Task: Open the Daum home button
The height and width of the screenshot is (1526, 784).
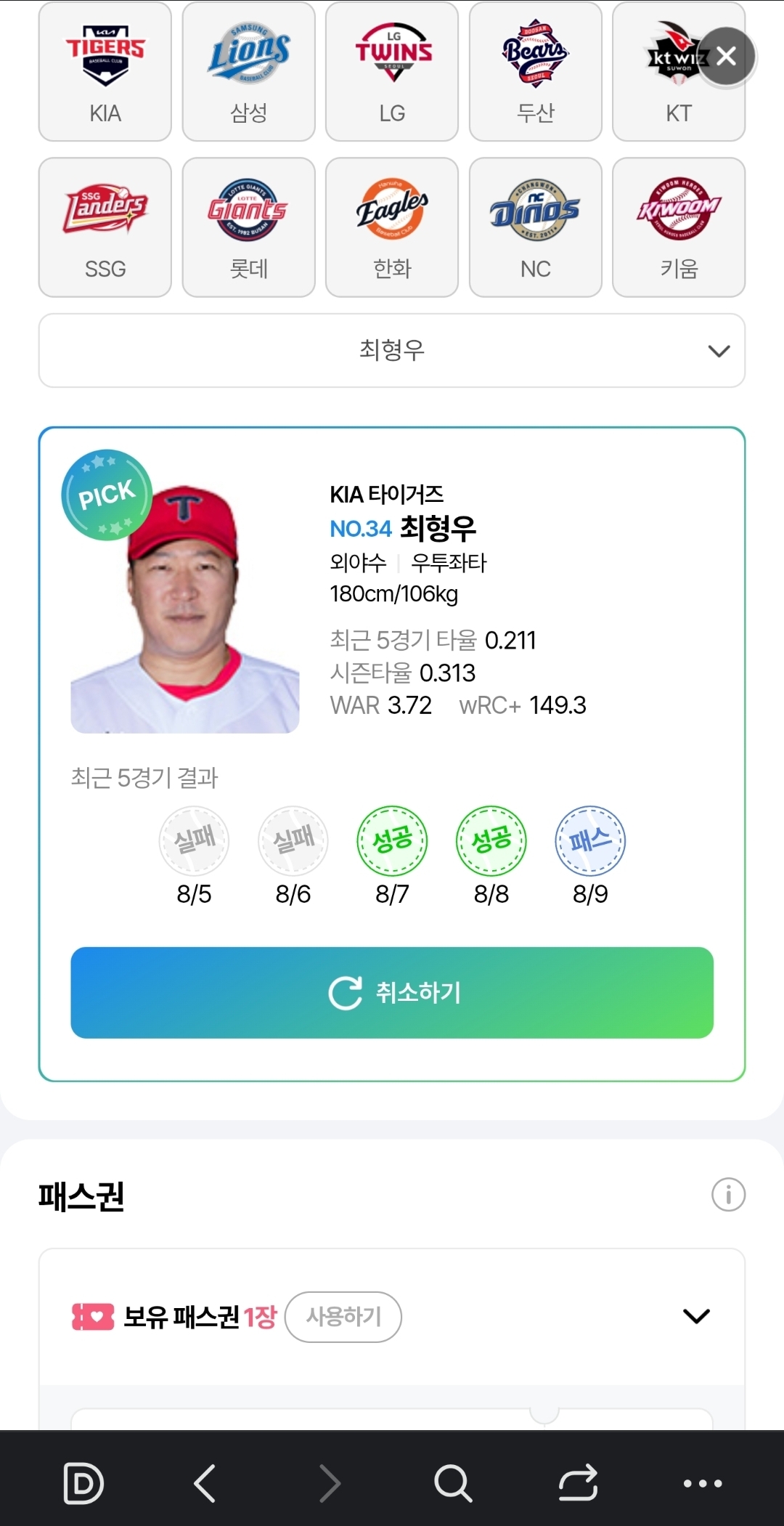Action: point(83,1482)
